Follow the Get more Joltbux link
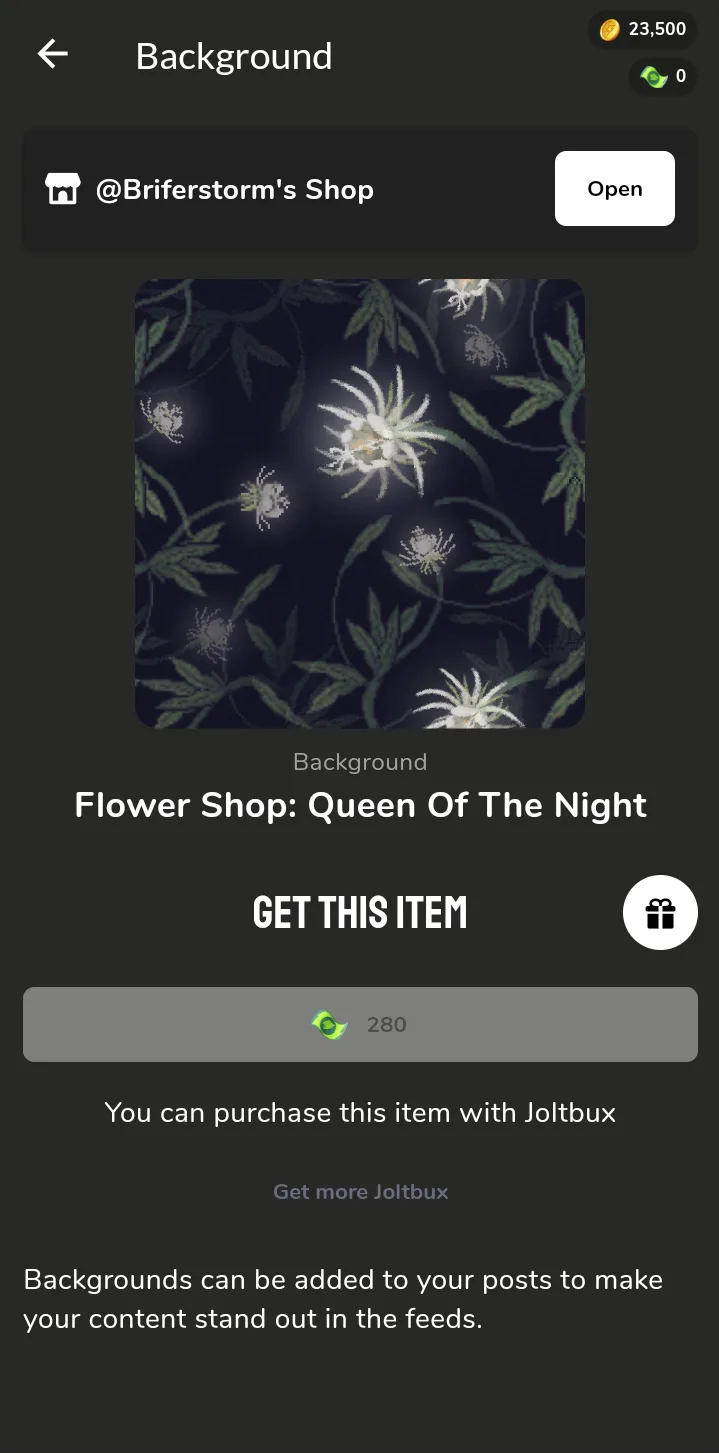Image resolution: width=719 pixels, height=1453 pixels. click(x=360, y=1192)
